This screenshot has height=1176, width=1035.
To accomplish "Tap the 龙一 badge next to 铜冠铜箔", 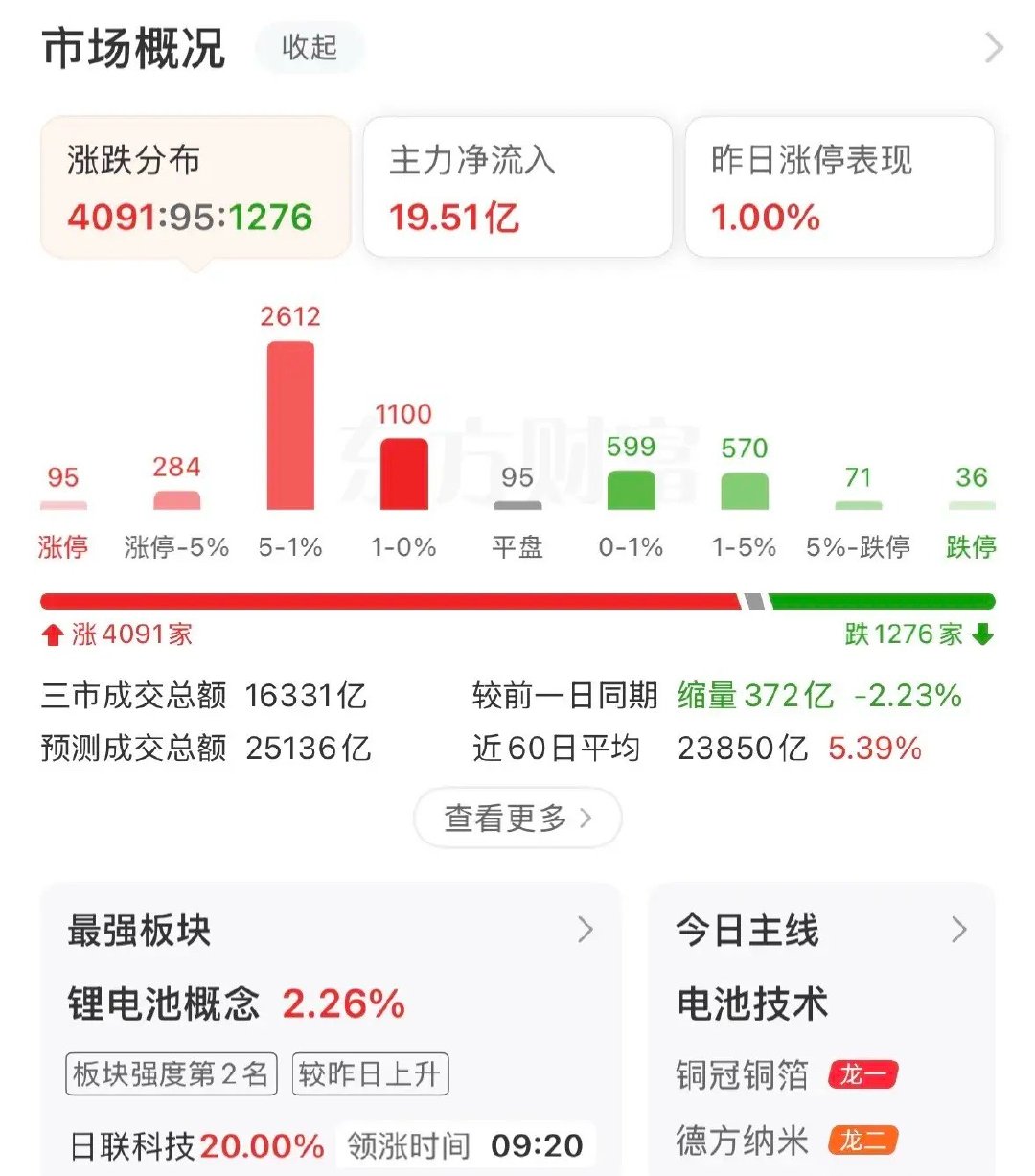I will pos(865,1075).
